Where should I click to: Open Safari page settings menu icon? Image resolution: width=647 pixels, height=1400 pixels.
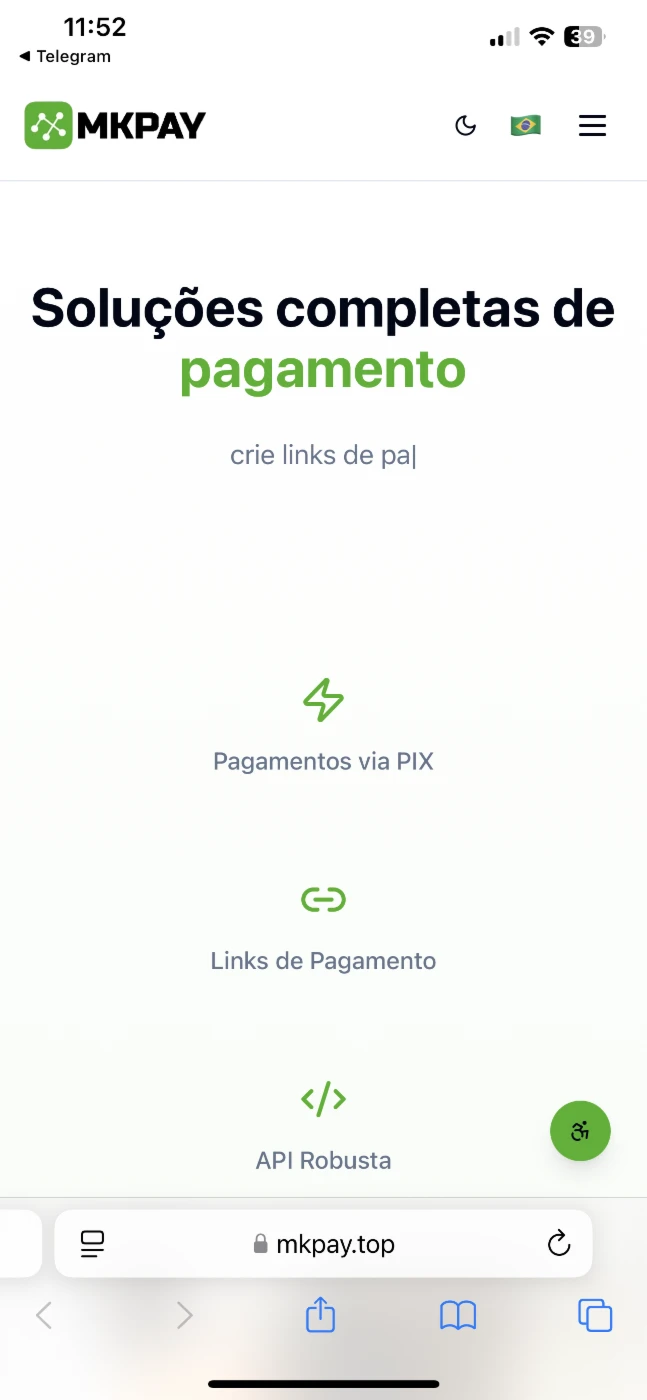pyautogui.click(x=93, y=1244)
